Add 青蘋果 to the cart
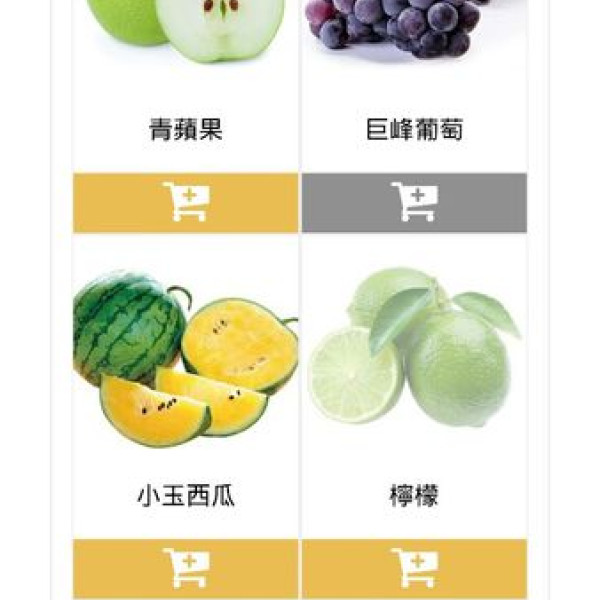This screenshot has height=600, width=600. click(186, 202)
